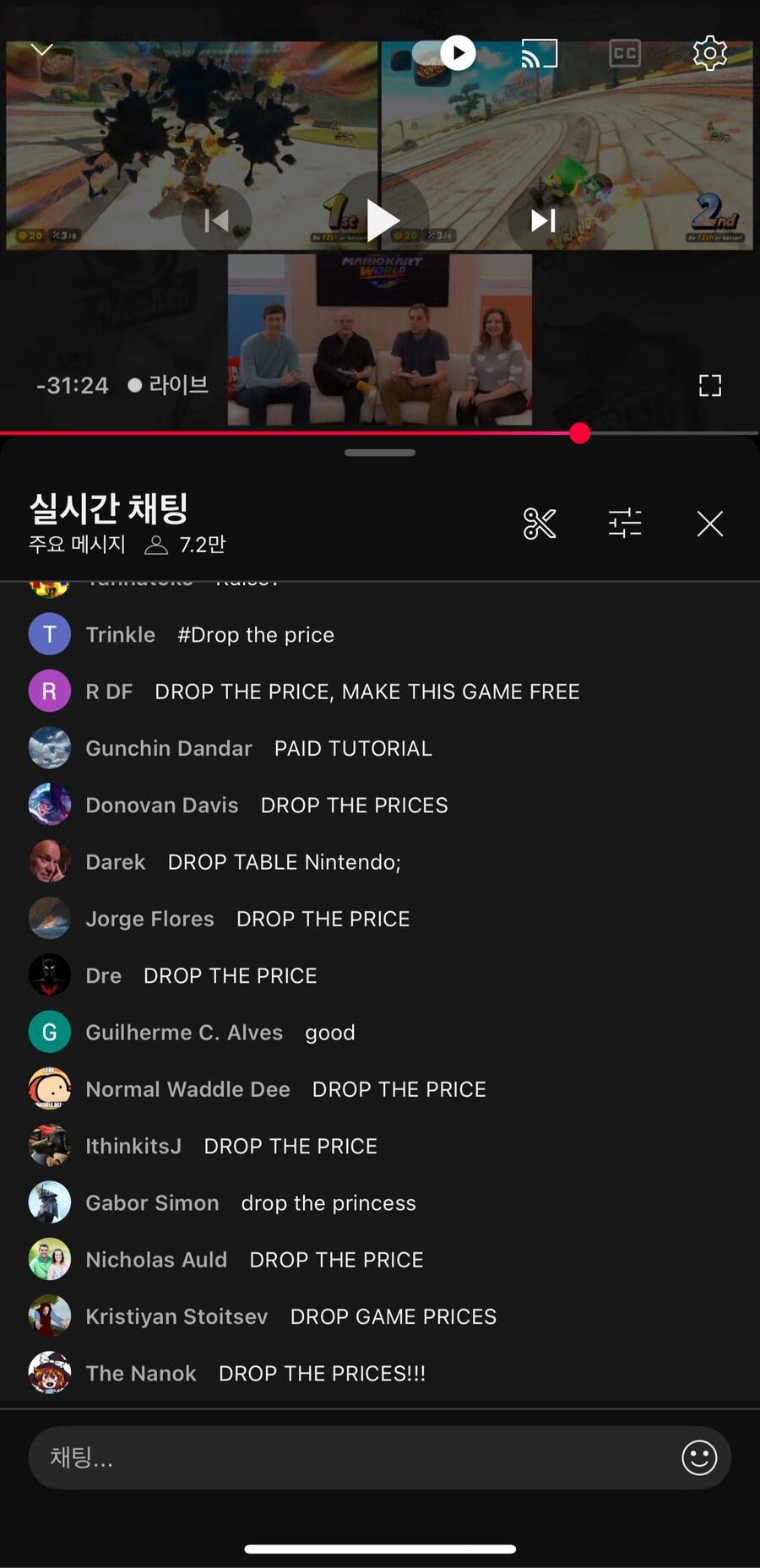The width and height of the screenshot is (760, 1568).
Task: Skip to next video
Action: pyautogui.click(x=543, y=220)
